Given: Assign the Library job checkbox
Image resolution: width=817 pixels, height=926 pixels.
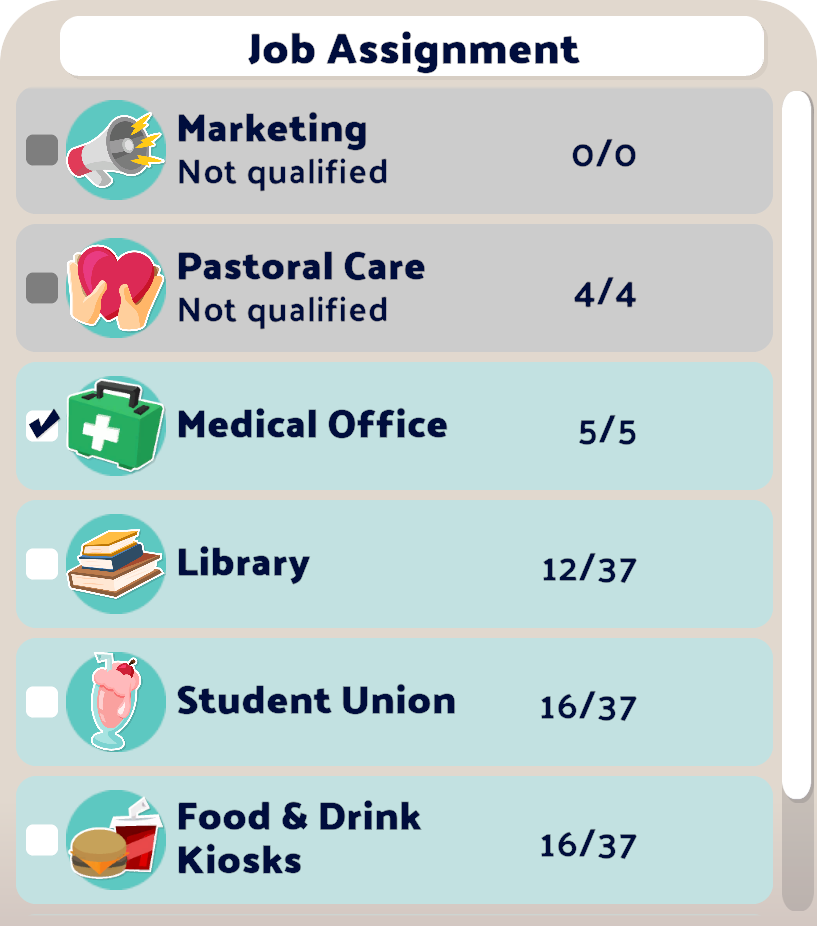Looking at the screenshot, I should point(42,564).
